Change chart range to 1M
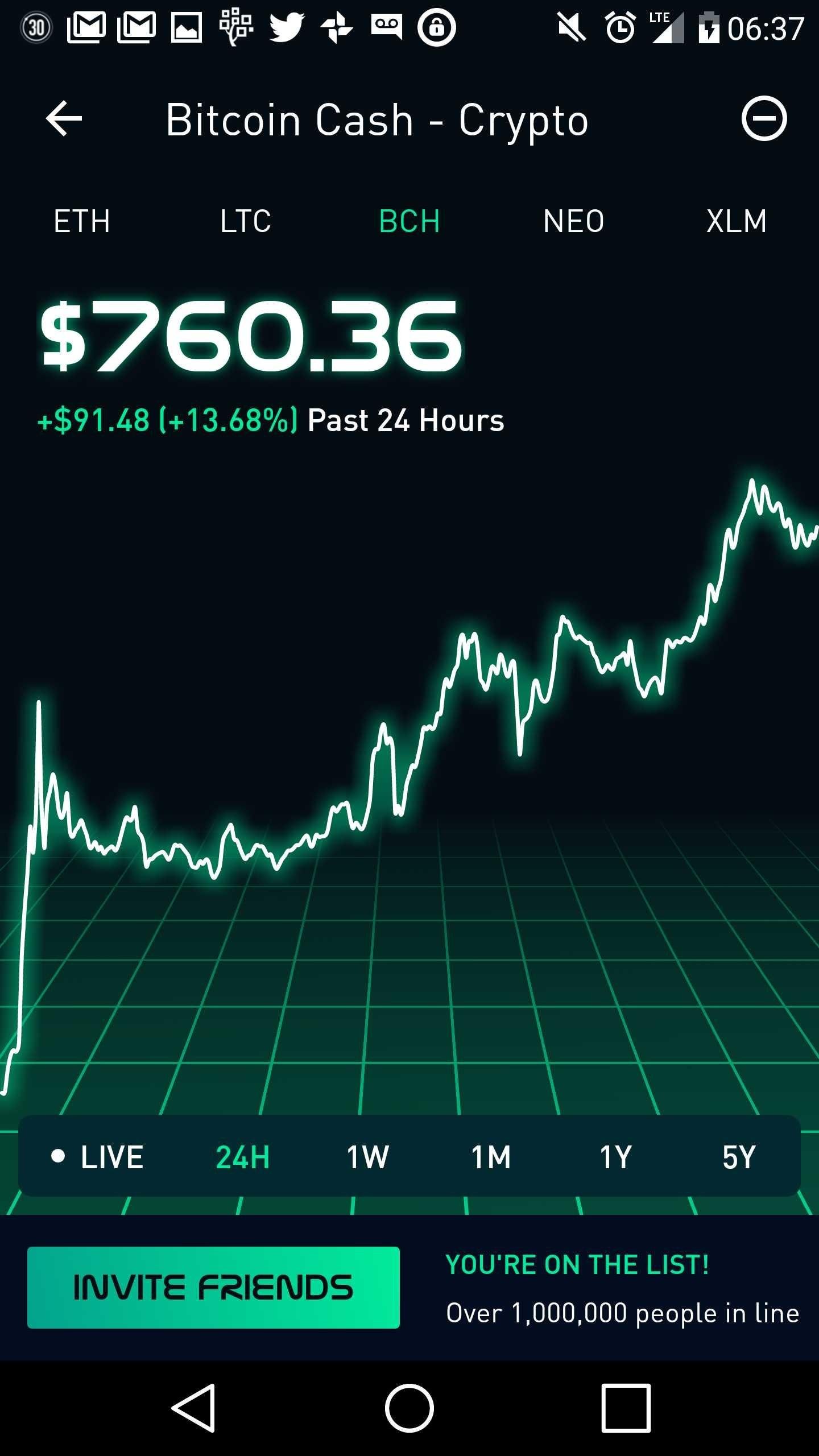This screenshot has width=819, height=1456. 491,1157
